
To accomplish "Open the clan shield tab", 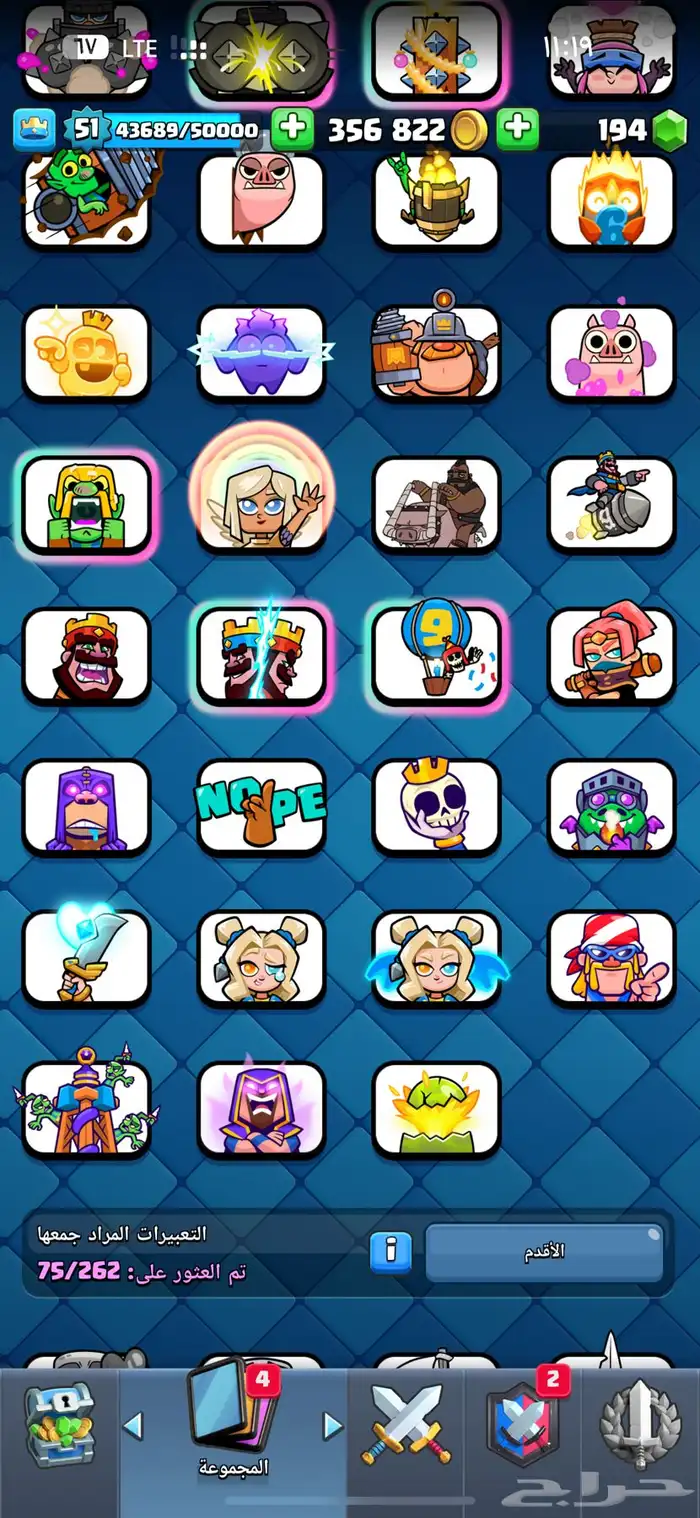I will 522,1424.
